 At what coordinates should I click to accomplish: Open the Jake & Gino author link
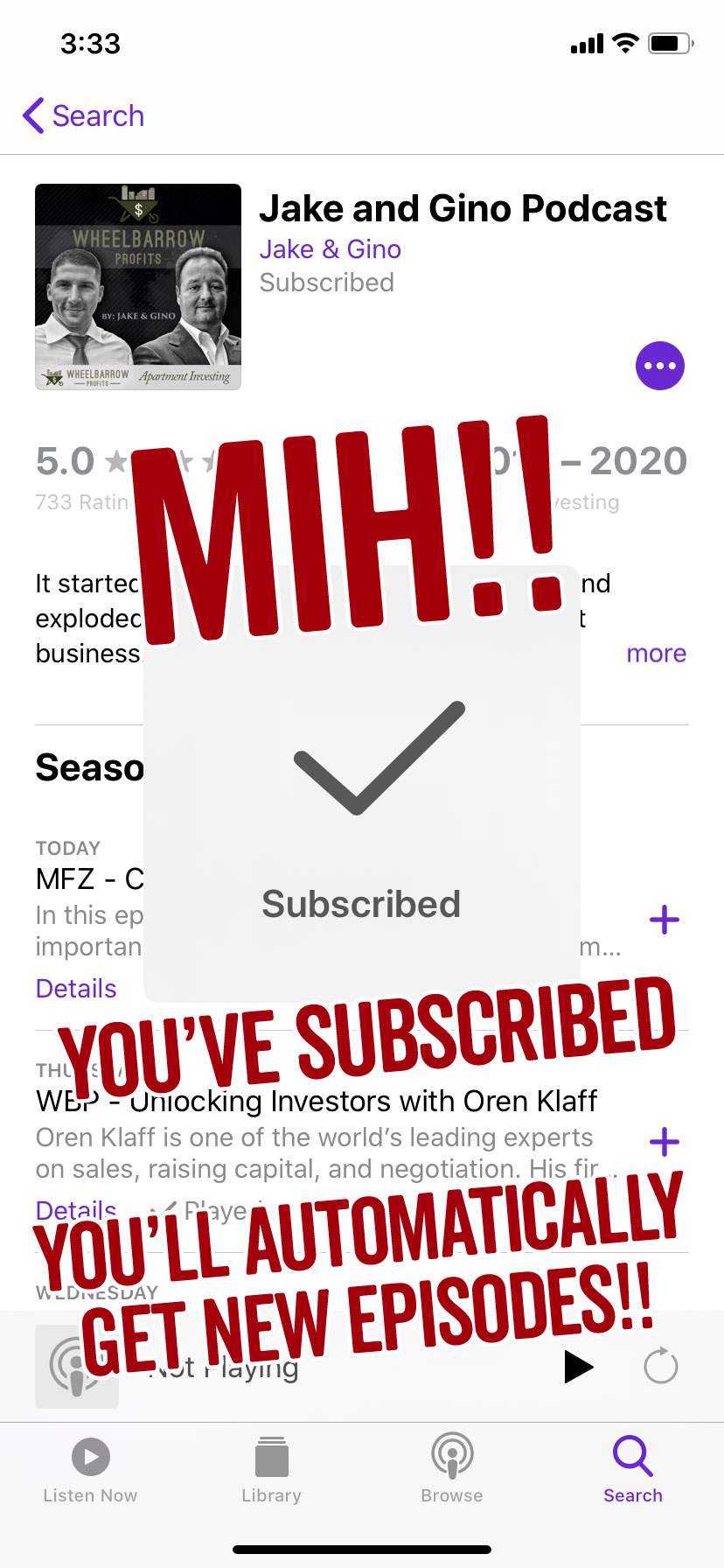(x=330, y=249)
